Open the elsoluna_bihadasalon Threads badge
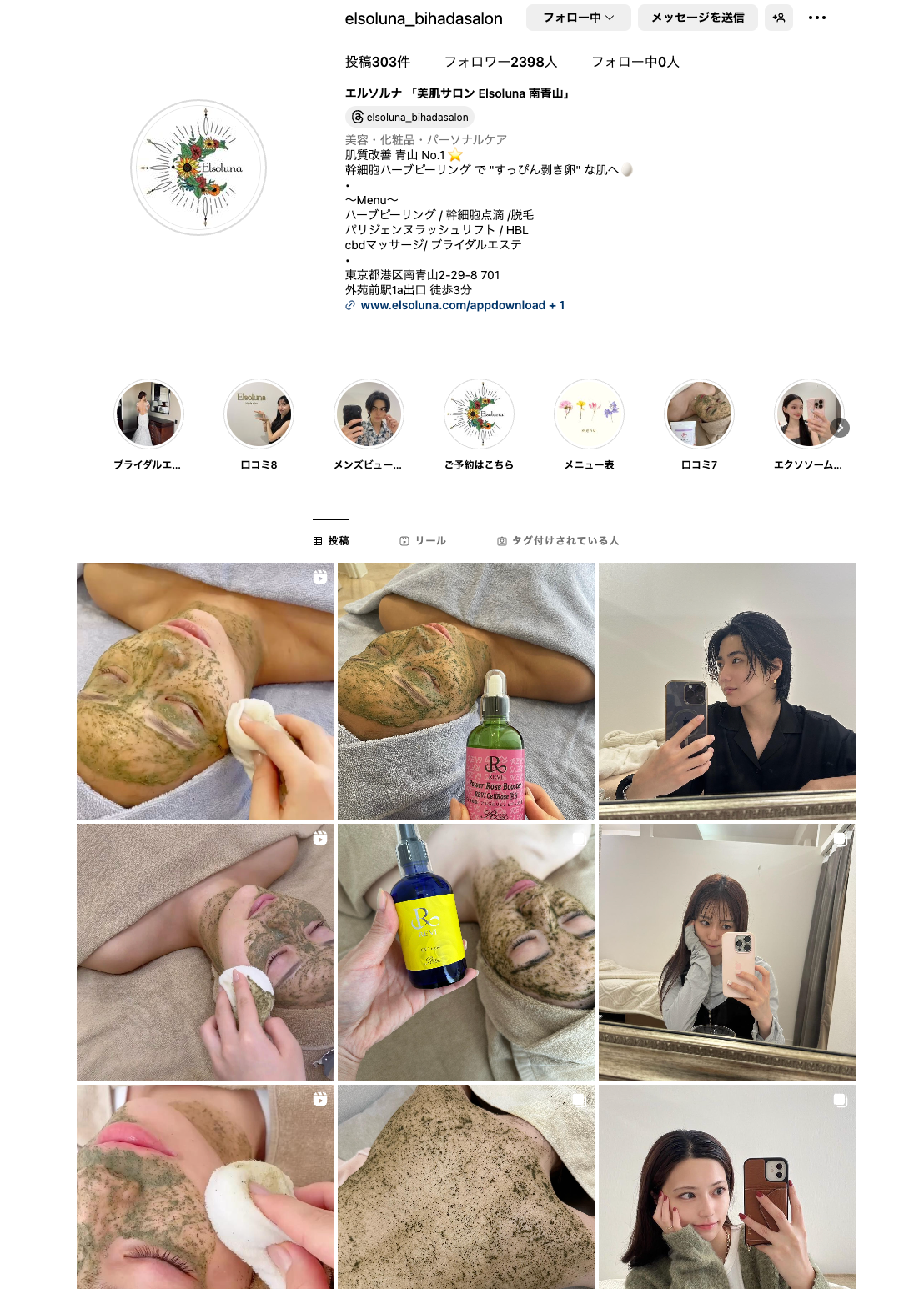 (x=409, y=117)
